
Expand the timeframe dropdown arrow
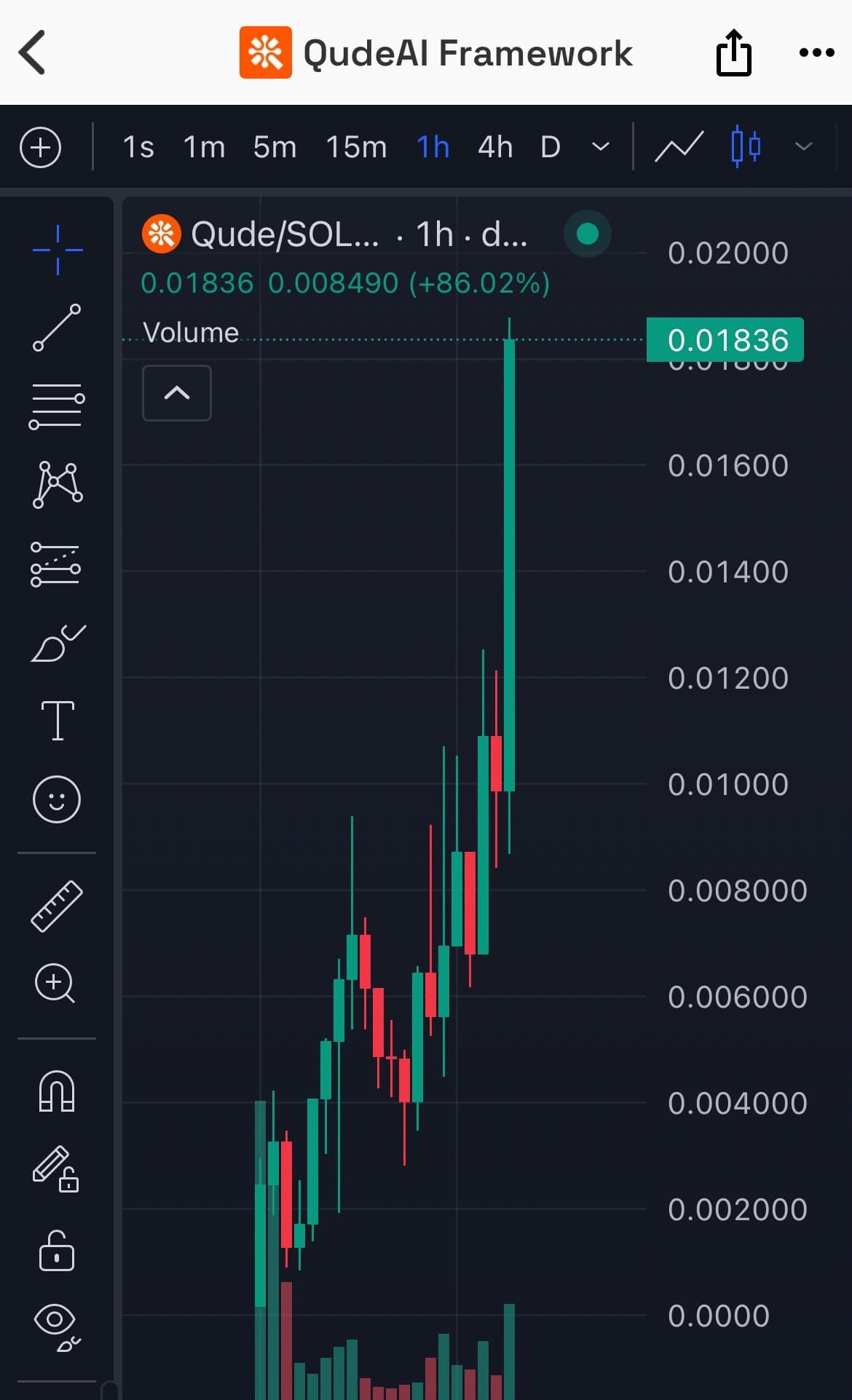(x=601, y=147)
